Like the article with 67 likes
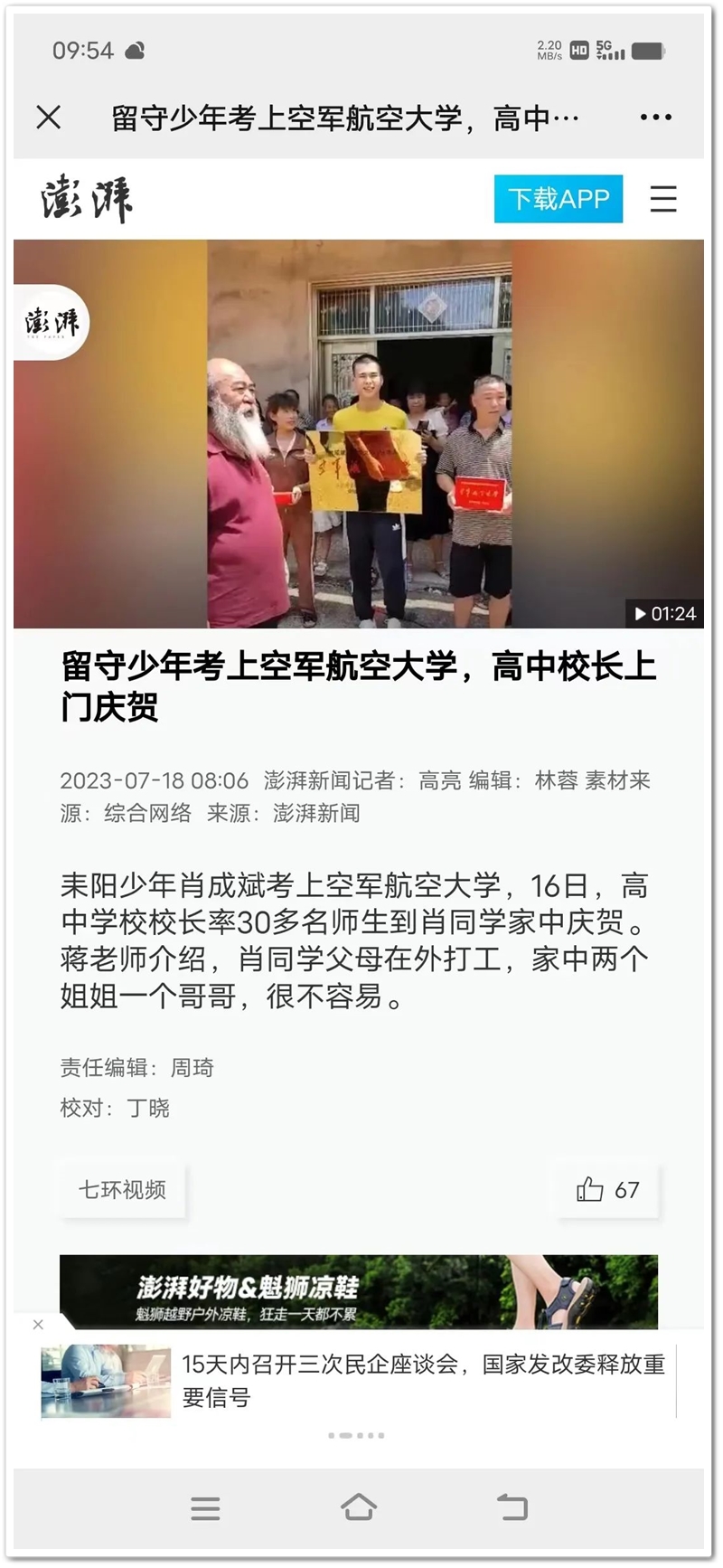This screenshot has width=723, height=1568. (x=607, y=1190)
